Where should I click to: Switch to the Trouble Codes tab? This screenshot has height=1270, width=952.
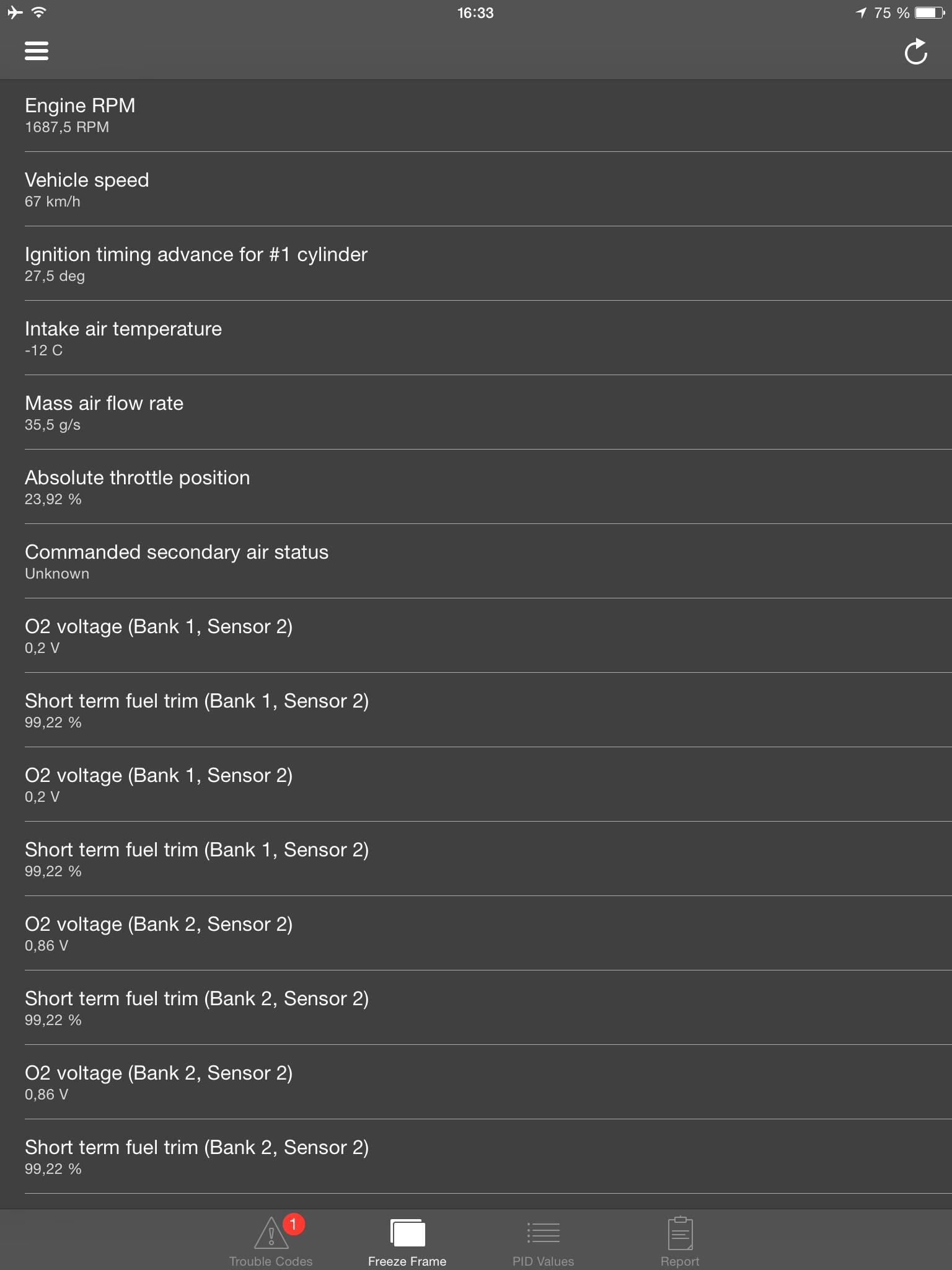coord(271,1240)
